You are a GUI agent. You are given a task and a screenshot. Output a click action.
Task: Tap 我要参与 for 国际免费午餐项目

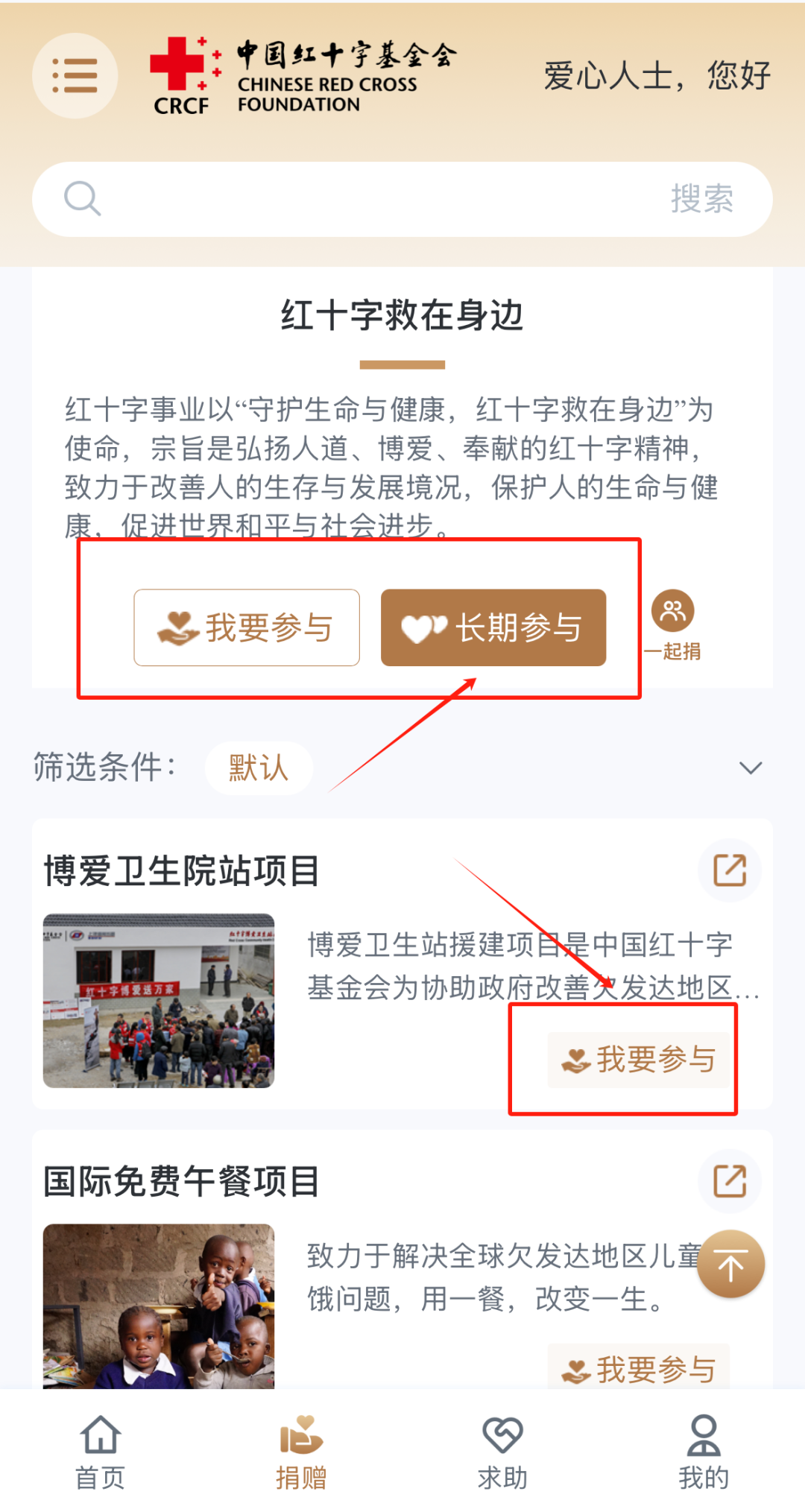coord(639,1368)
